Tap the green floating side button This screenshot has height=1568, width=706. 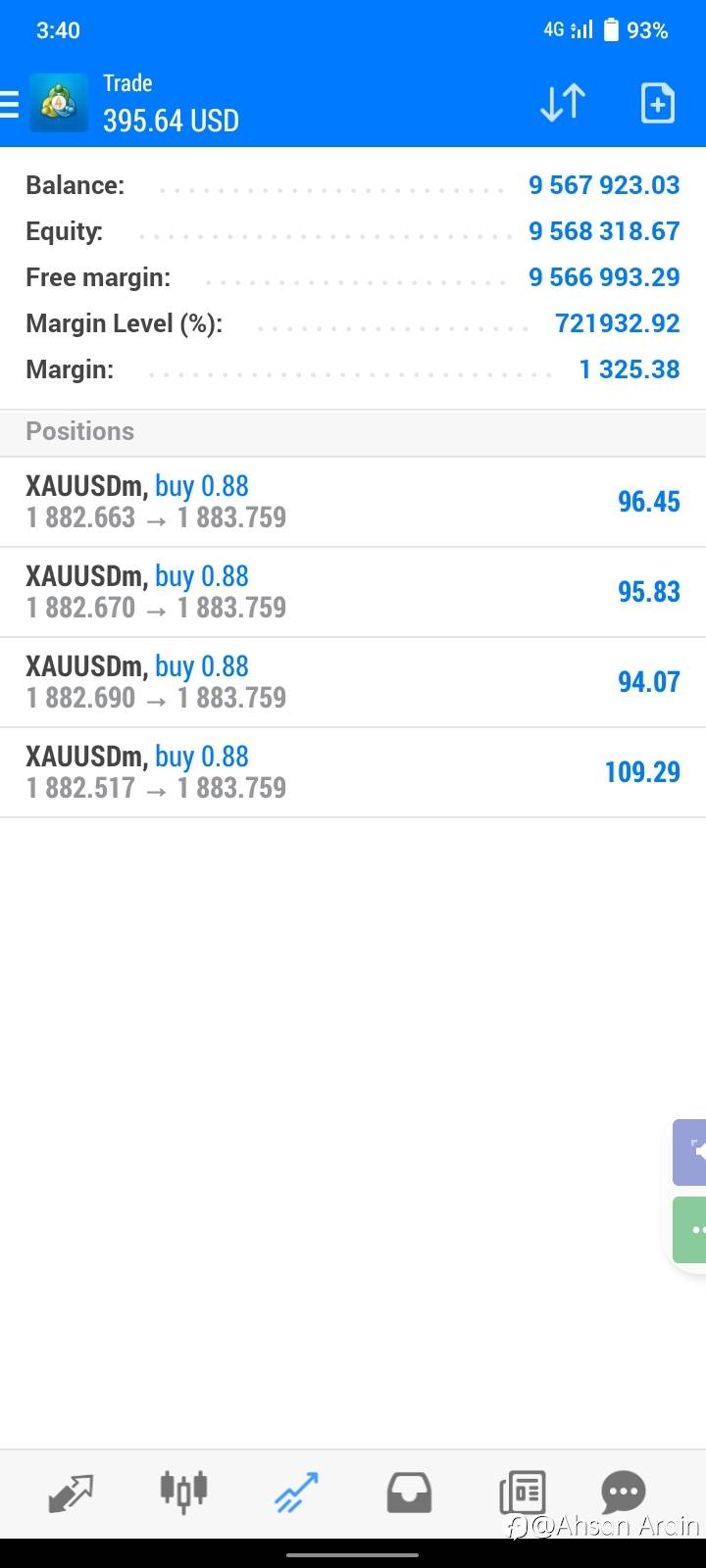tap(689, 1229)
